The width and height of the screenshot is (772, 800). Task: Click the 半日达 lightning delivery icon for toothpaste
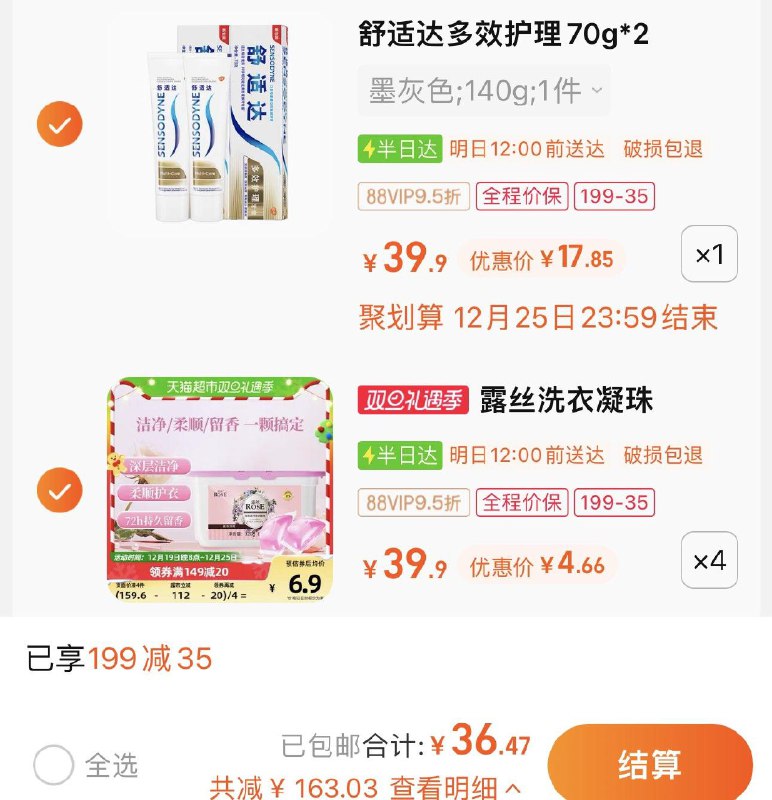[x=391, y=146]
